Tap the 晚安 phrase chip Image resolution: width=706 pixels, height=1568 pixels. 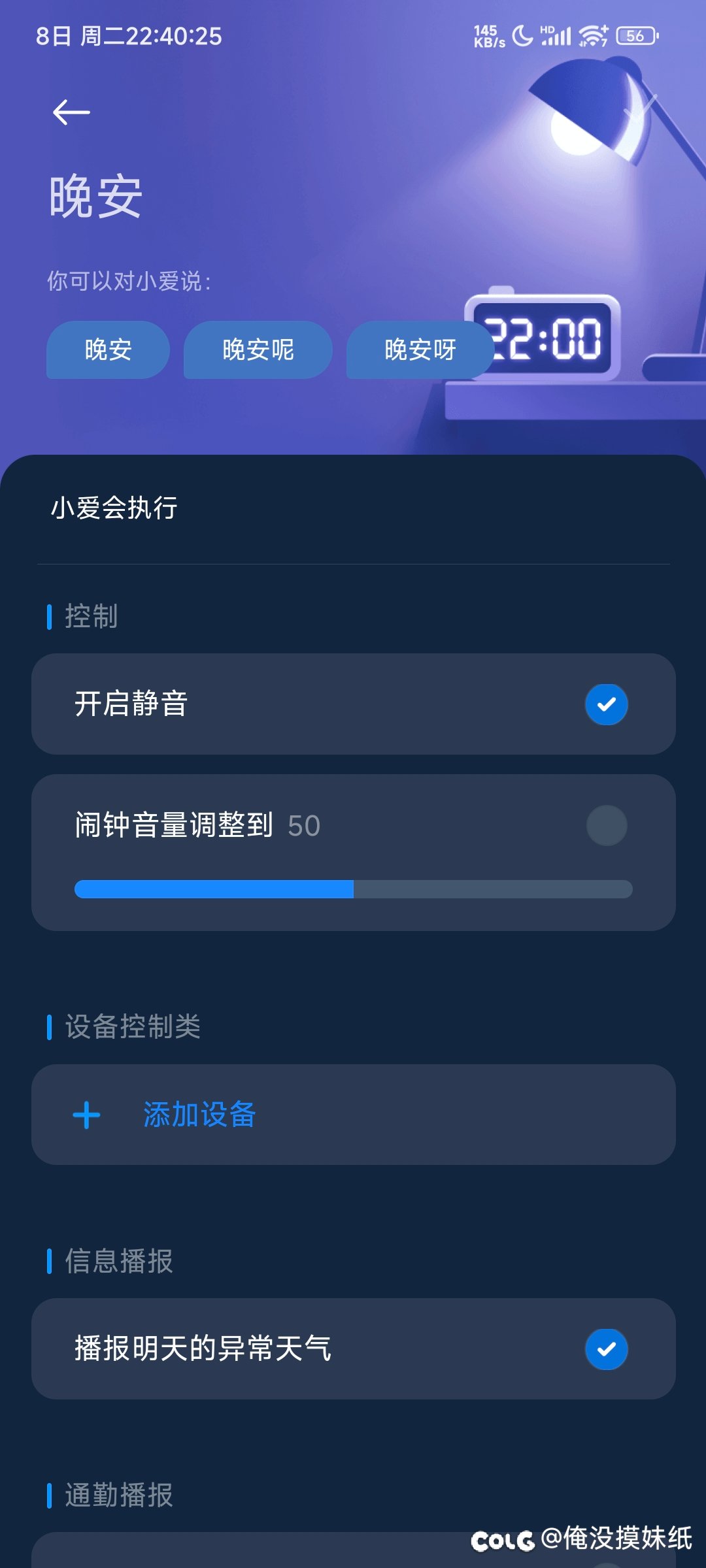pyautogui.click(x=108, y=350)
